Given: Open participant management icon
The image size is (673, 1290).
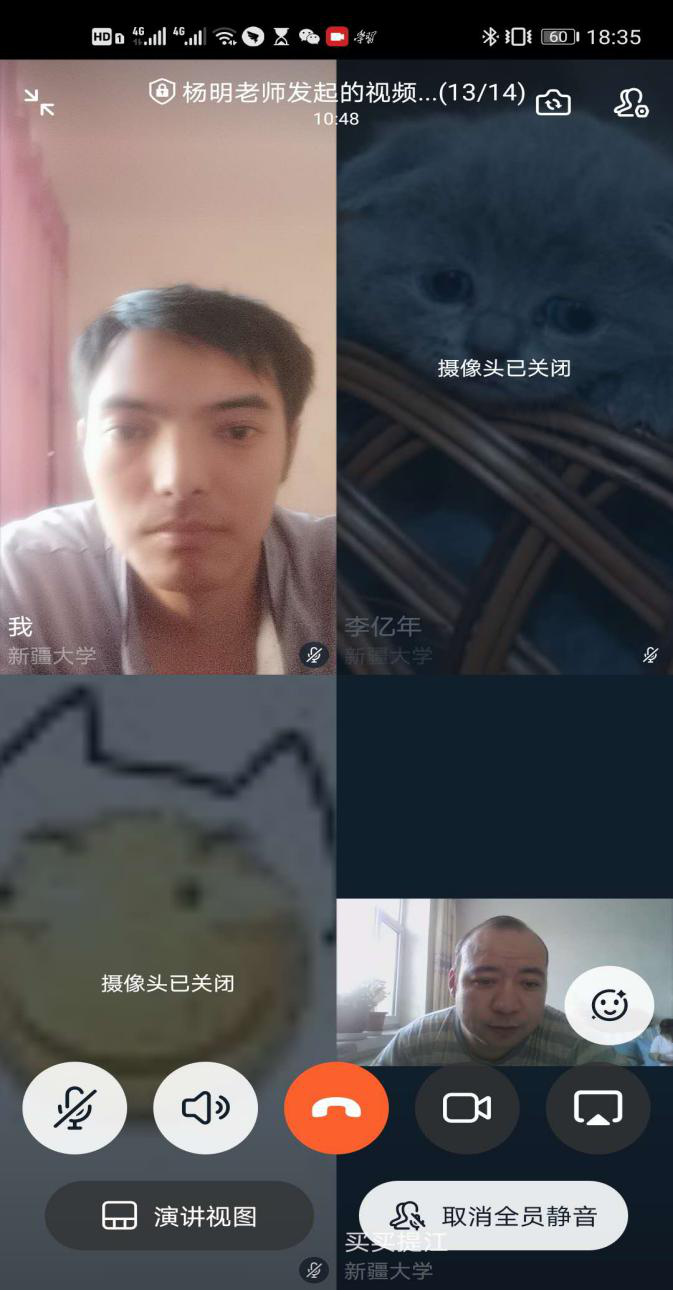Looking at the screenshot, I should point(631,102).
